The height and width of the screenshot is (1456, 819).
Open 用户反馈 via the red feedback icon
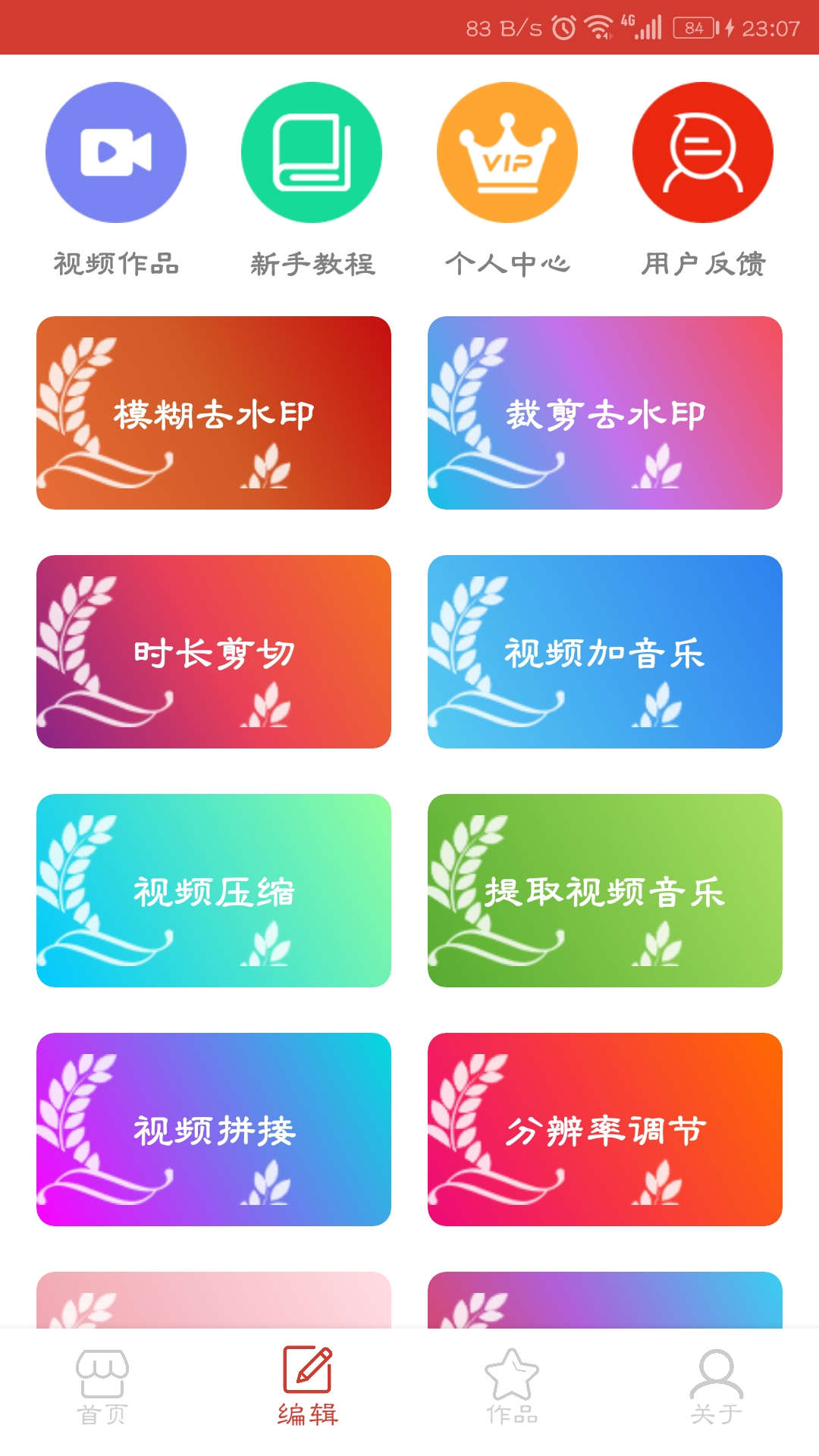(704, 152)
